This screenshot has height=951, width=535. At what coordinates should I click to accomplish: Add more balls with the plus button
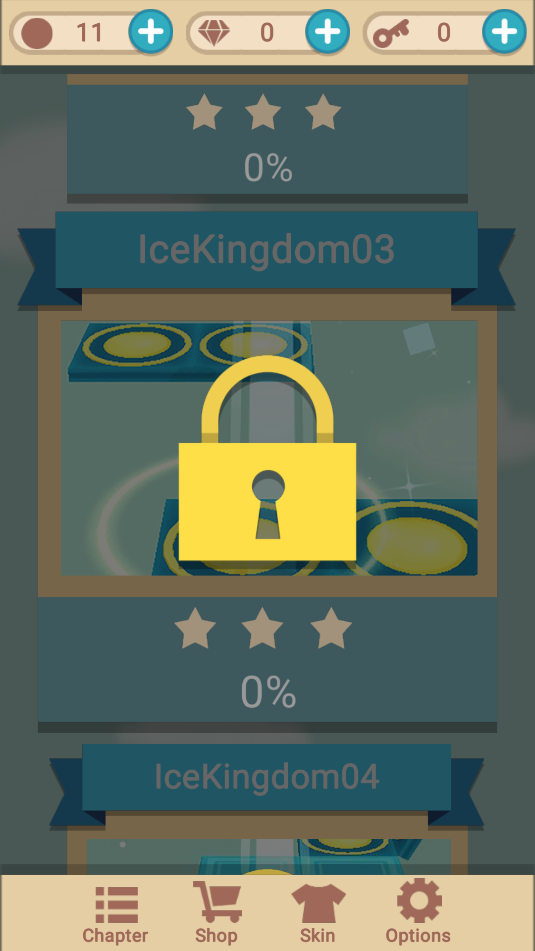150,32
